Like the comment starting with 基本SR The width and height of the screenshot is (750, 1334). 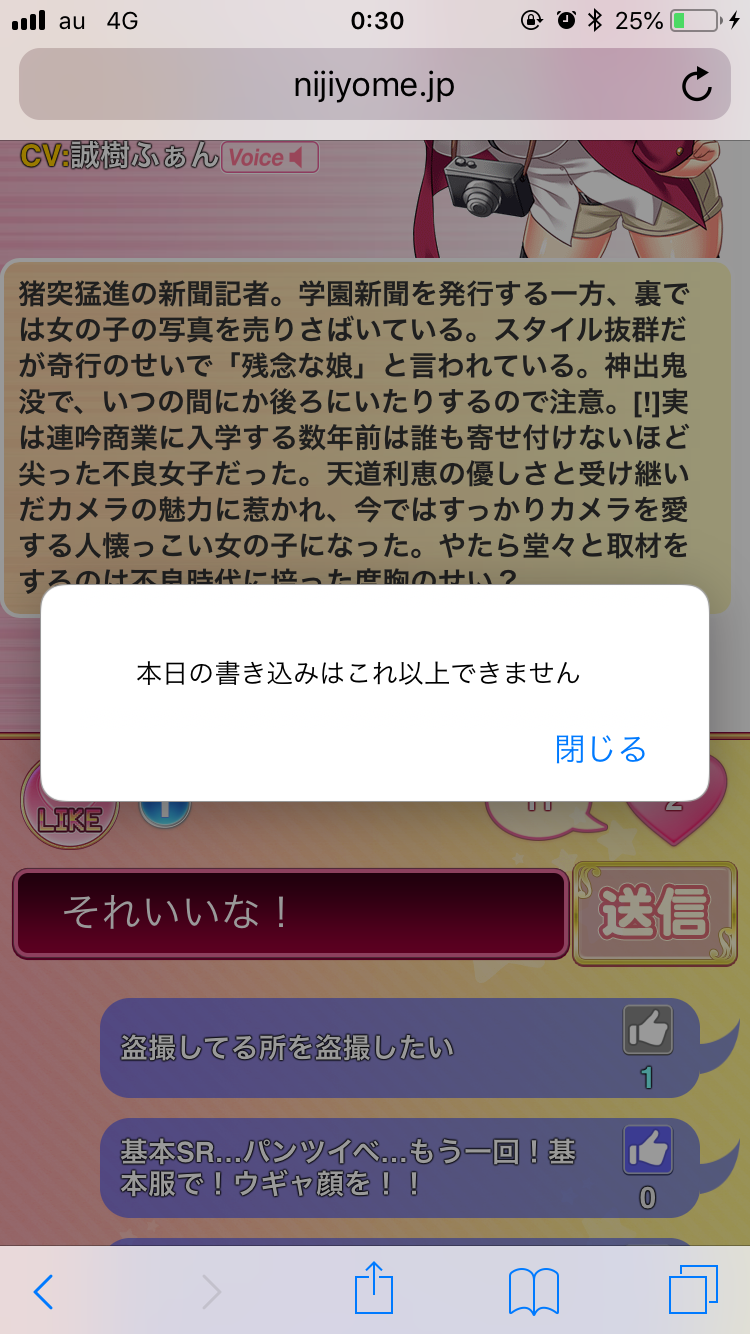pyautogui.click(x=647, y=1150)
